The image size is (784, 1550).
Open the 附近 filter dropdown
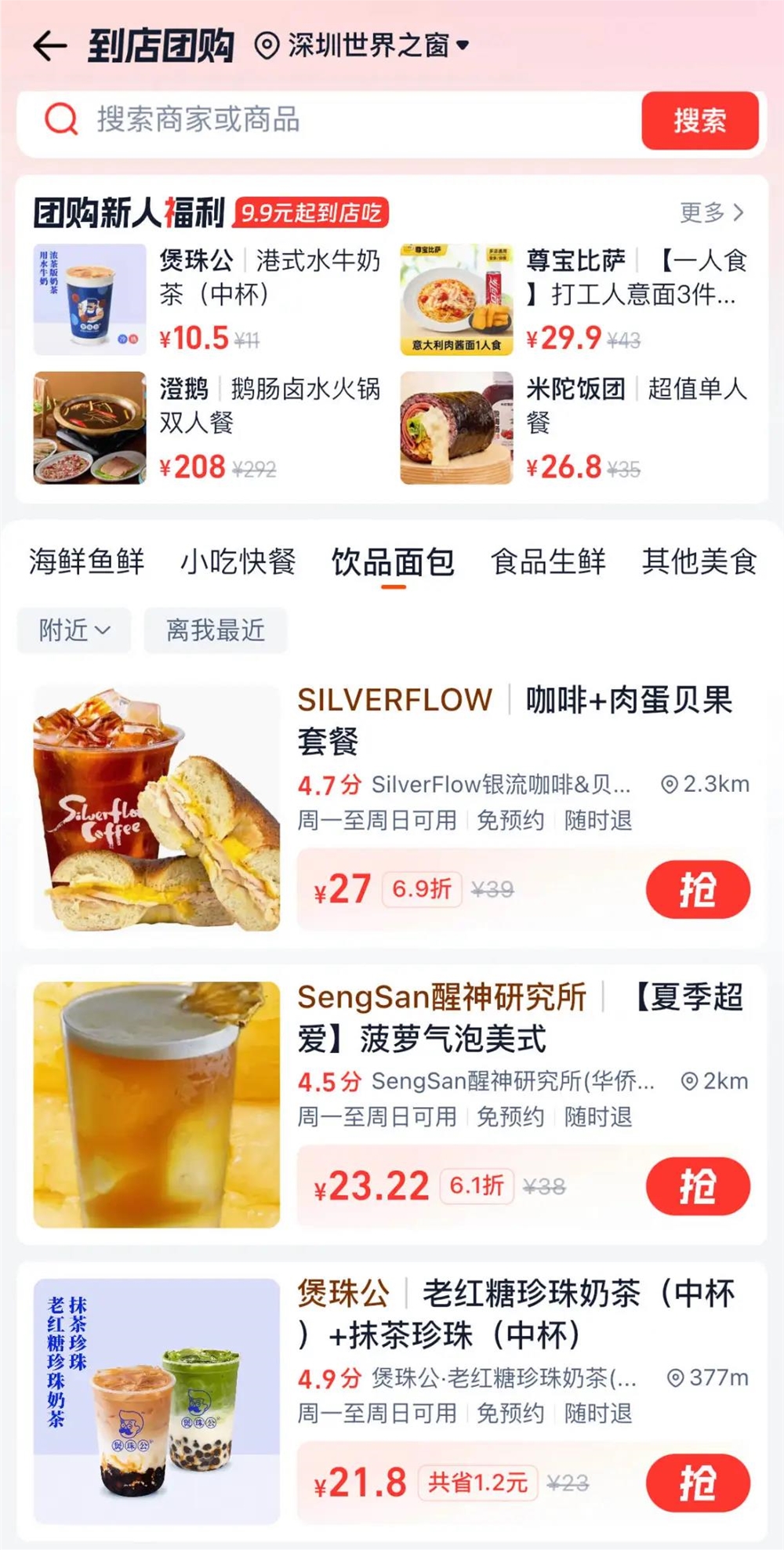(x=73, y=630)
